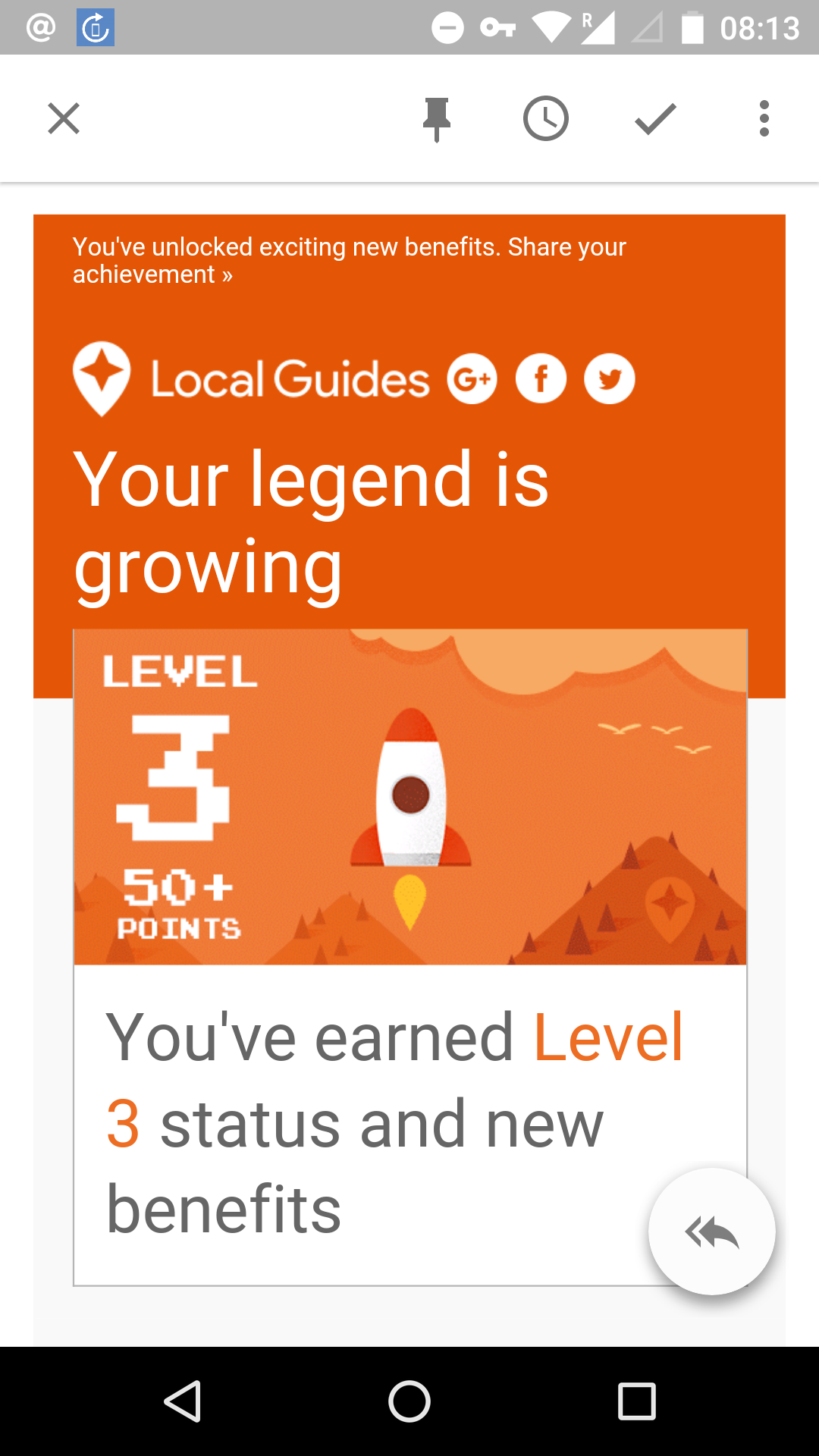819x1456 pixels.
Task: Mark the email as done
Action: (x=655, y=119)
